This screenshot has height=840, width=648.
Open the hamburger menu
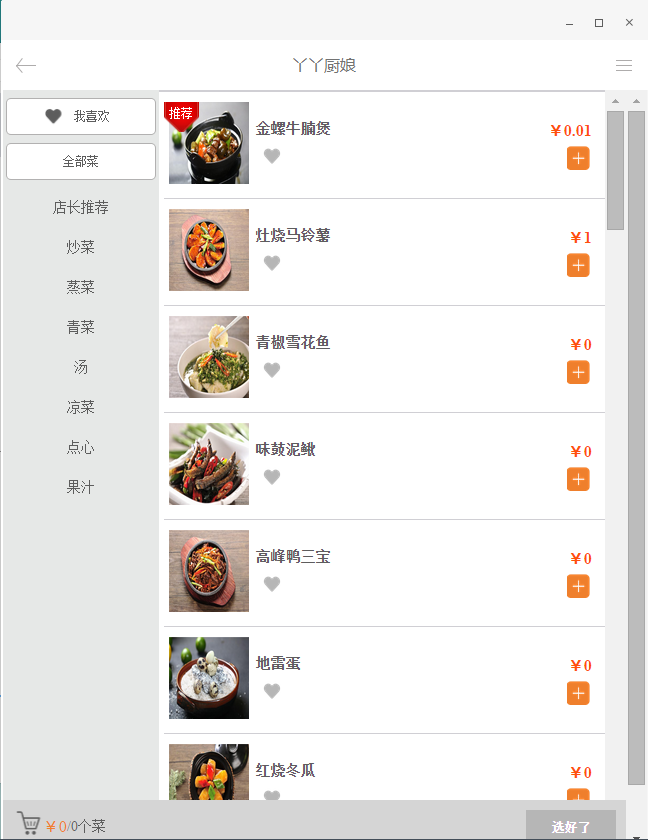624,66
